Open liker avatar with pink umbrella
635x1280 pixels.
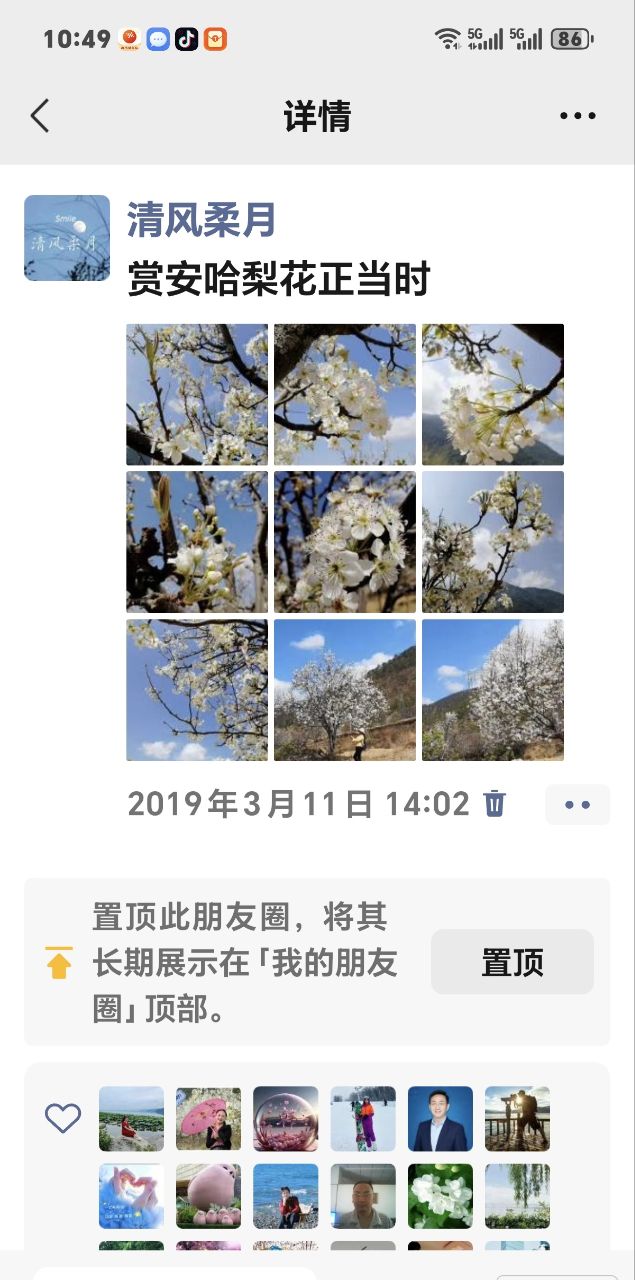tap(208, 1119)
